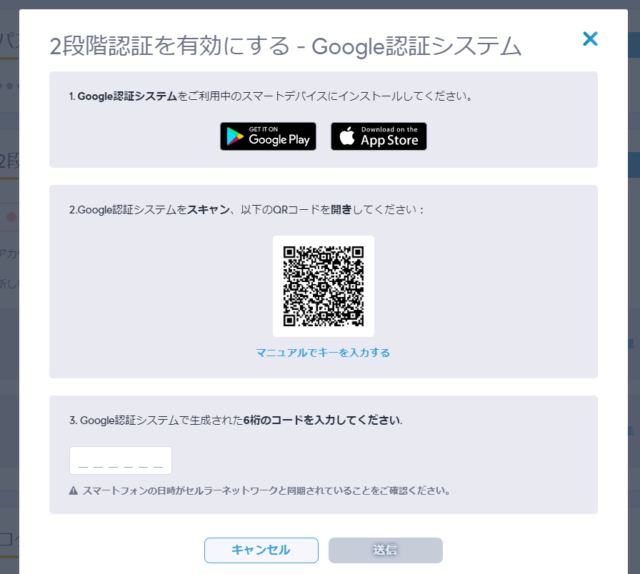Tap the キャンセル button

(261, 550)
